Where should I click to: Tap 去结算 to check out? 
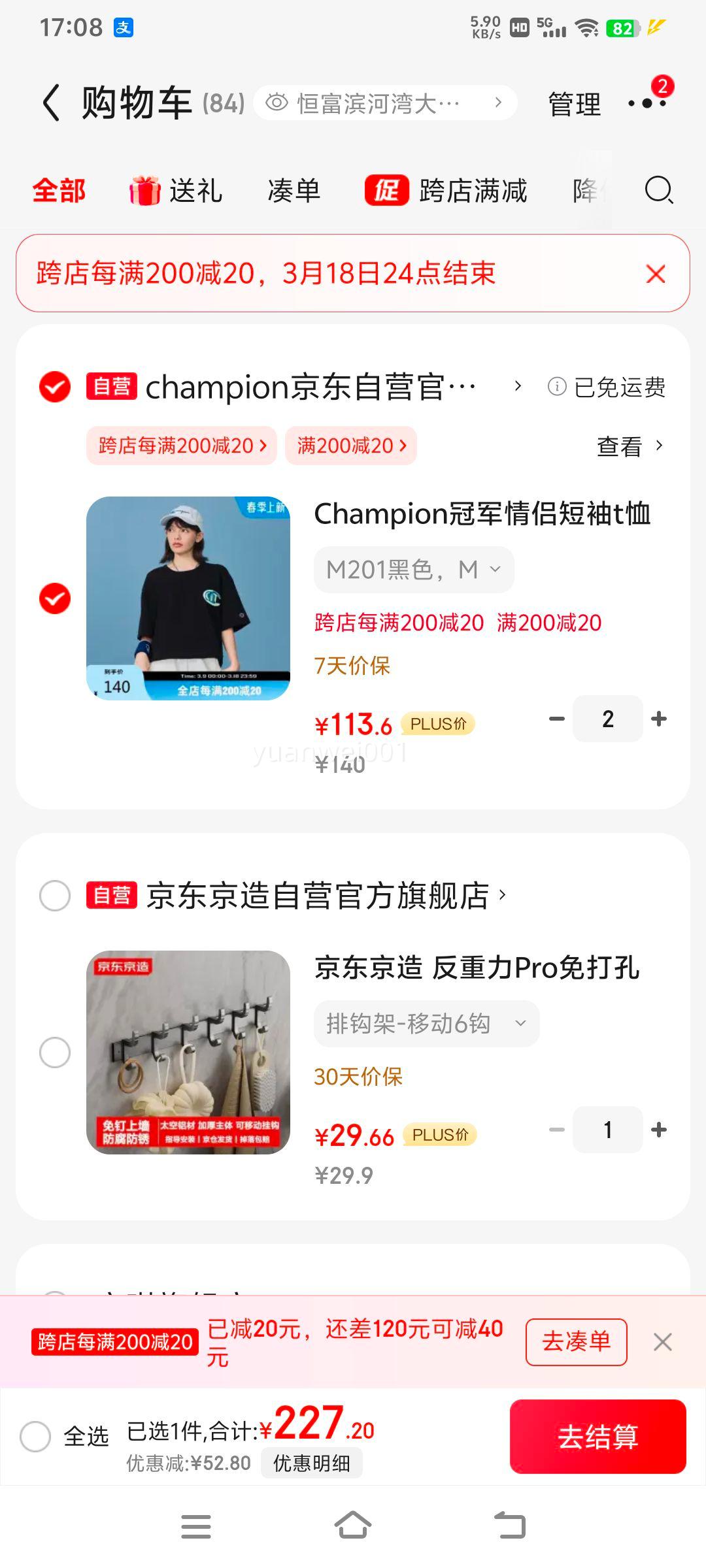click(x=597, y=1437)
